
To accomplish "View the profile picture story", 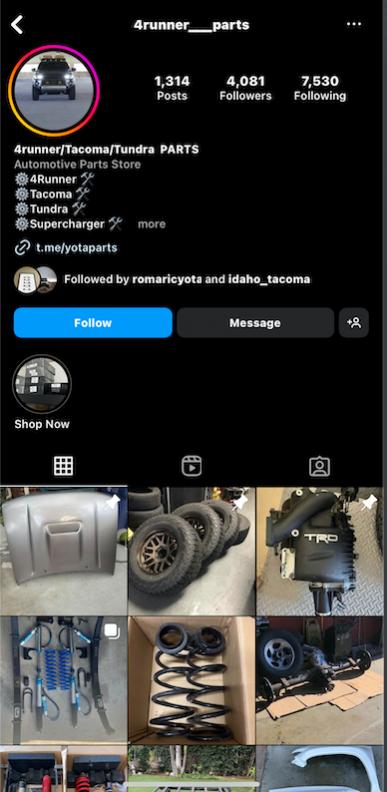I will [54, 91].
